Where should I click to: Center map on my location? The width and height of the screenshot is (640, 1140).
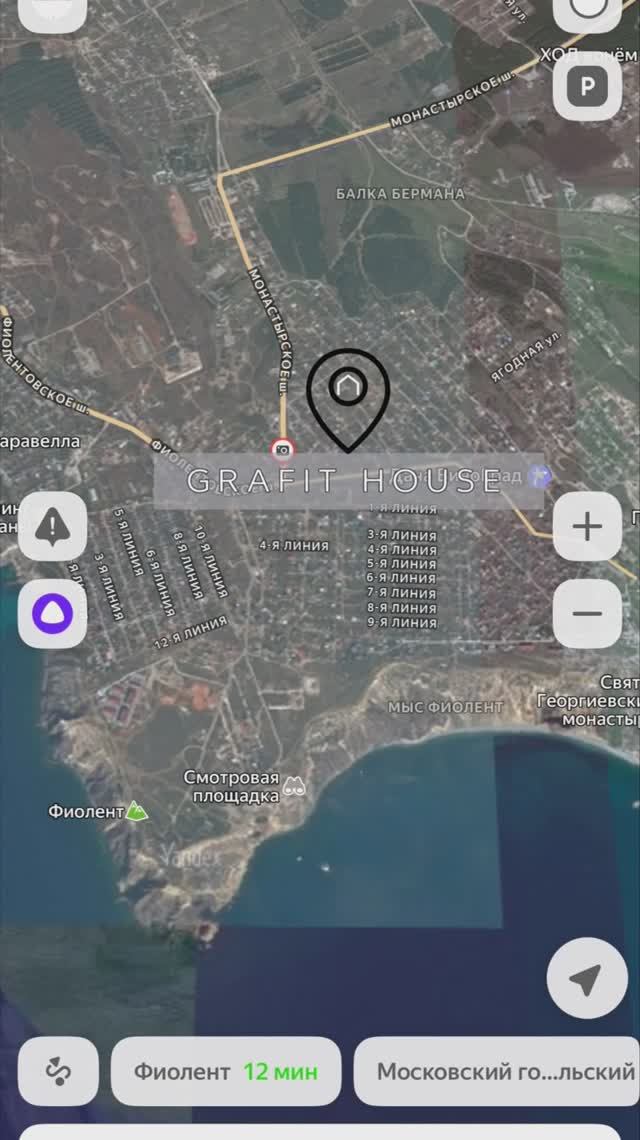pyautogui.click(x=588, y=984)
